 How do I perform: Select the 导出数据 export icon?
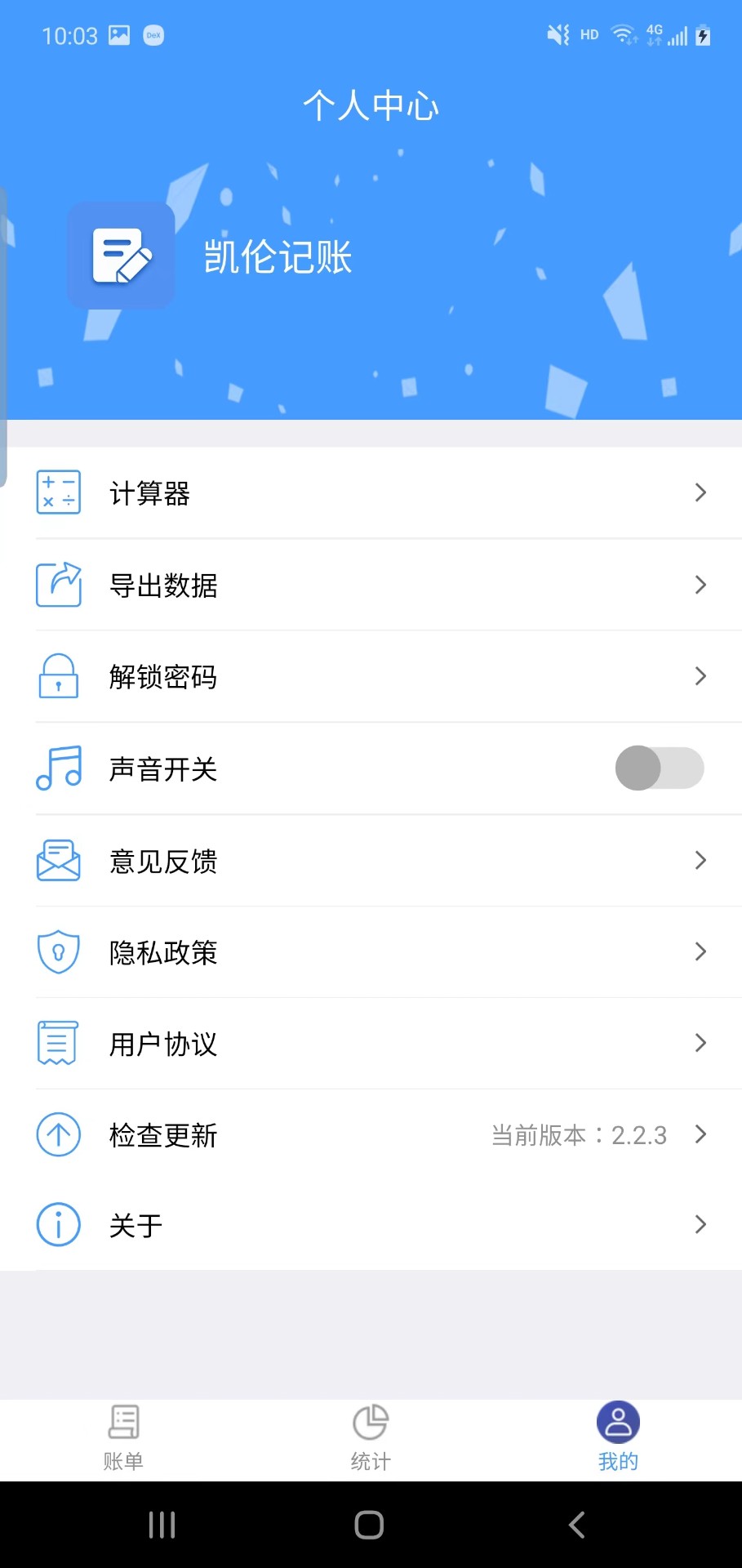coord(58,585)
